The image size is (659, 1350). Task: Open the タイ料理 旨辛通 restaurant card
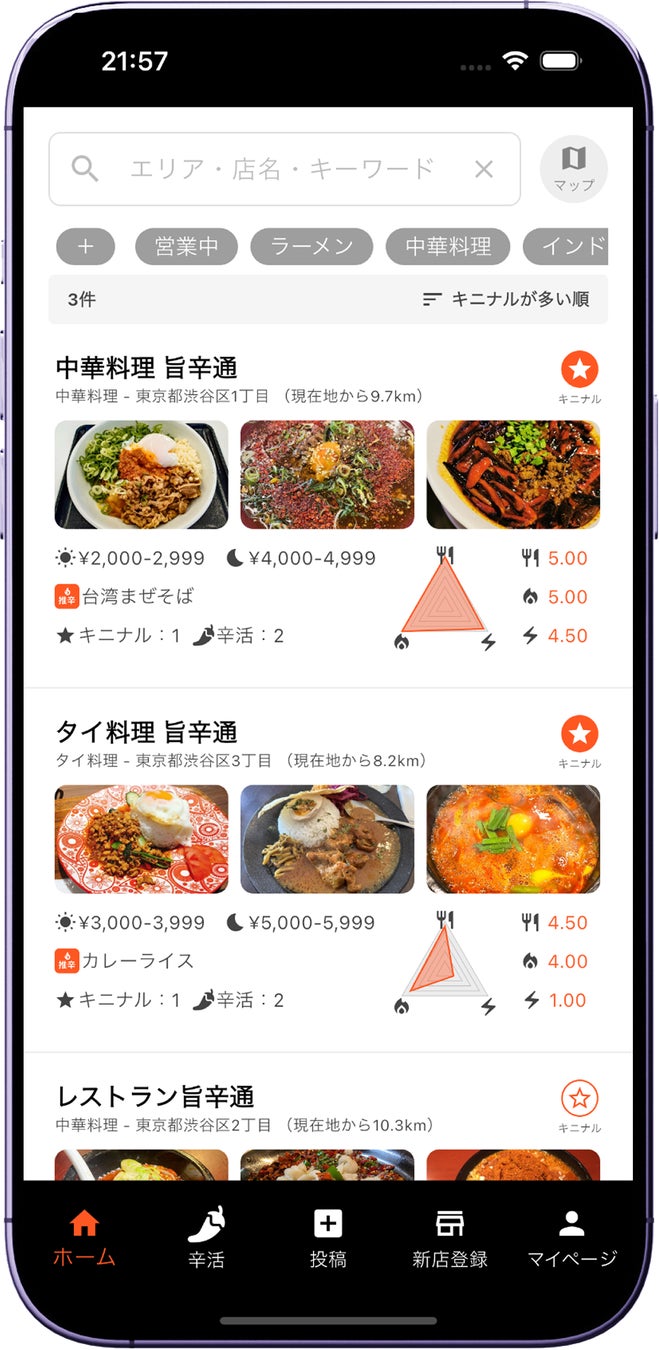coord(146,732)
